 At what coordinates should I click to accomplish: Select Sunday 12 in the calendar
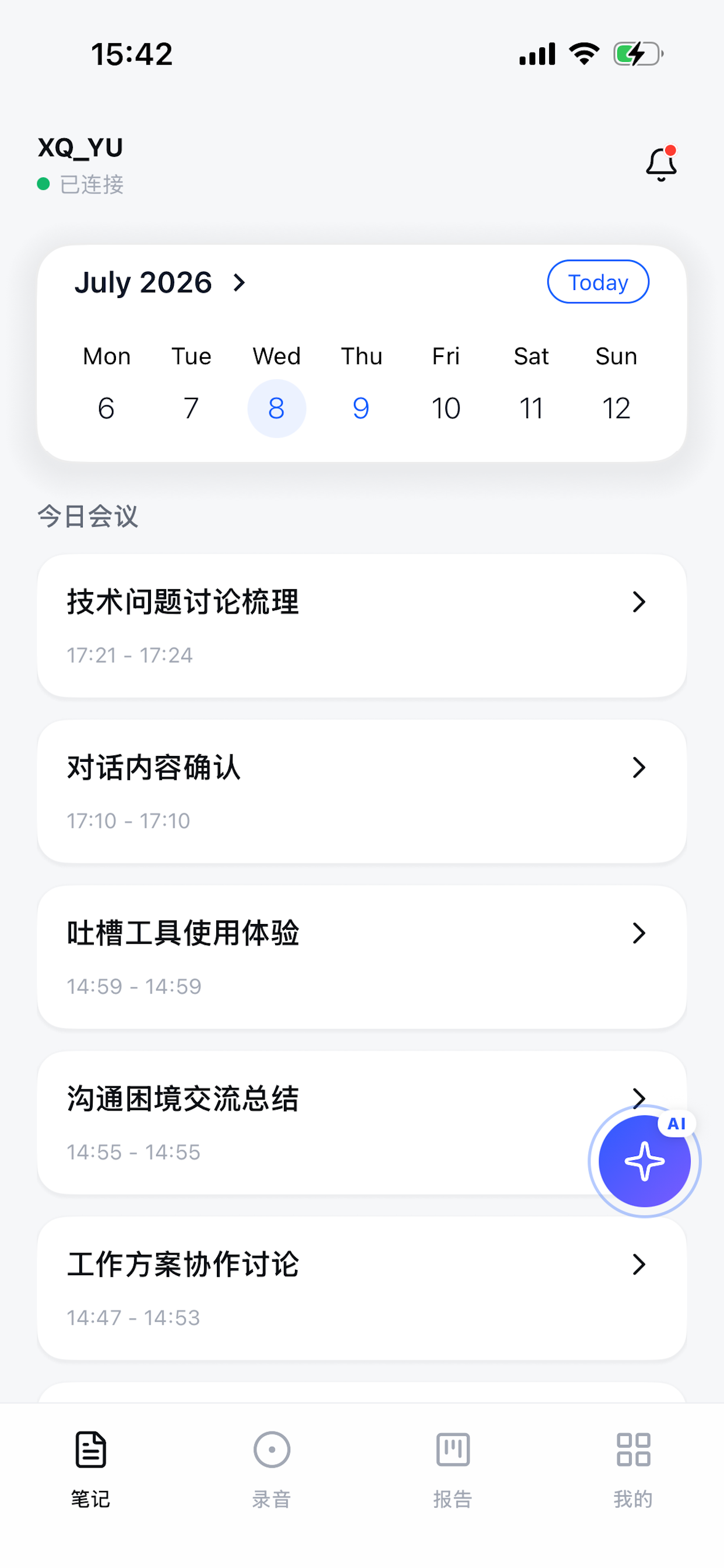click(616, 408)
